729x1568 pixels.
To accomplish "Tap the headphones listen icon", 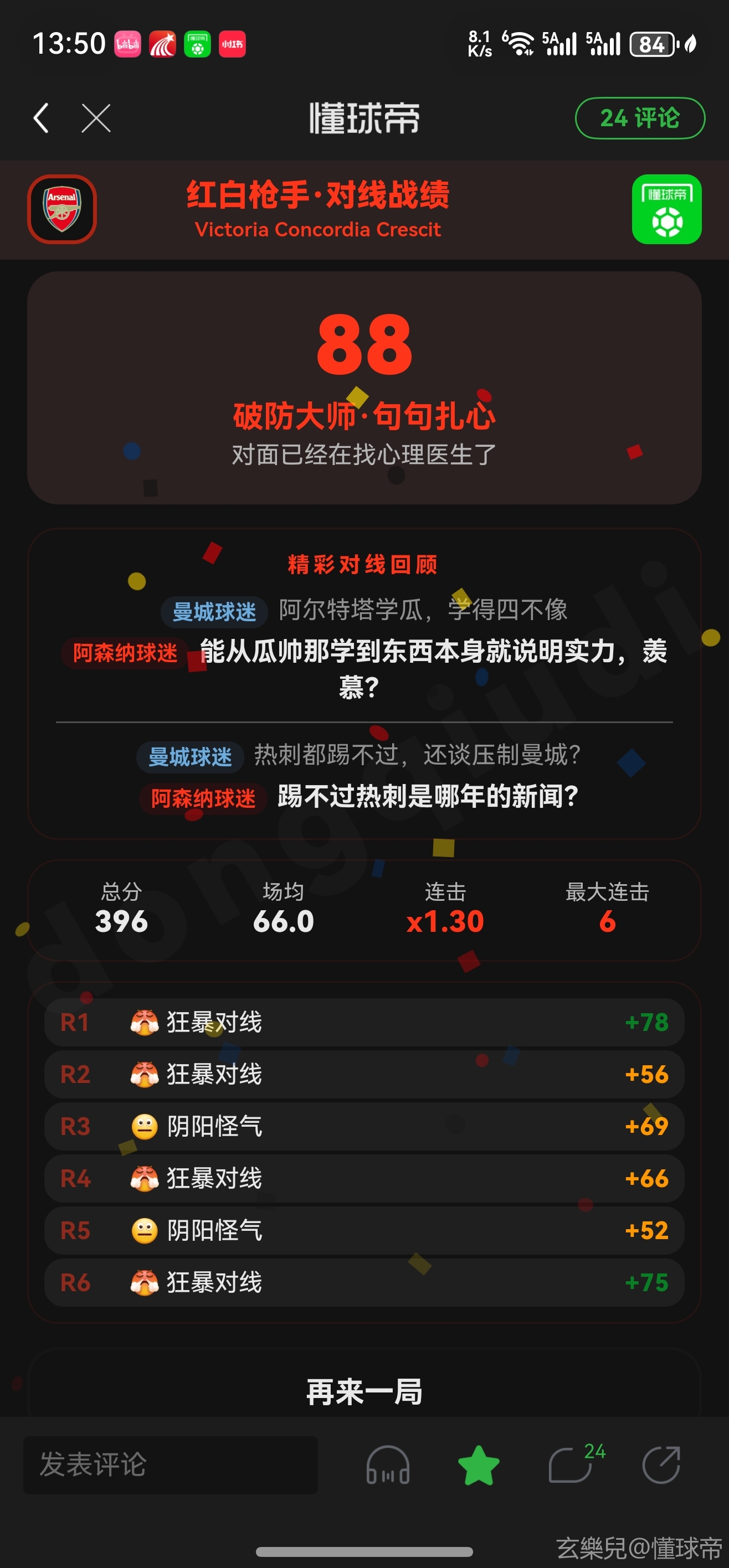I will pyautogui.click(x=388, y=1464).
